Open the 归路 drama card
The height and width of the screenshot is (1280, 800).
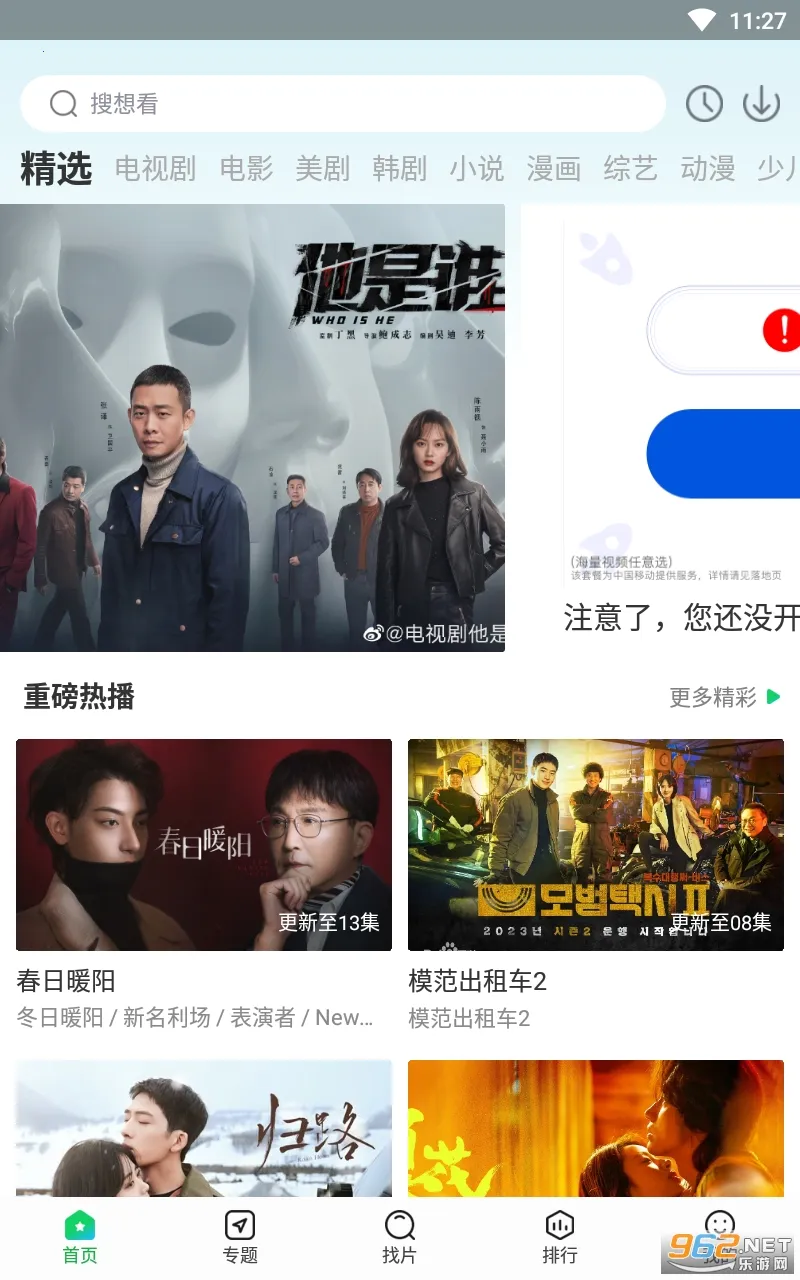(x=204, y=1128)
